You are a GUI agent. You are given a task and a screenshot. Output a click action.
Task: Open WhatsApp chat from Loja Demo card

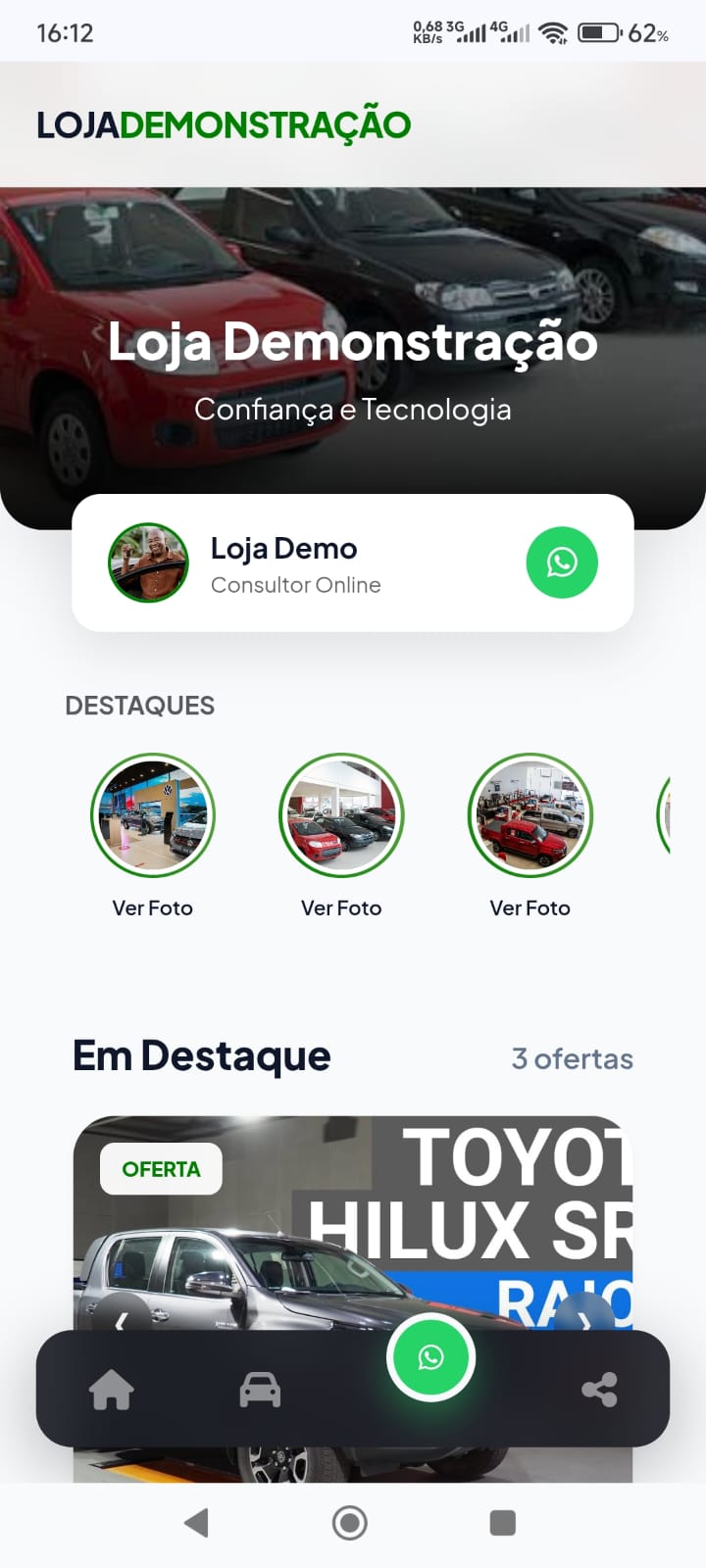point(562,563)
